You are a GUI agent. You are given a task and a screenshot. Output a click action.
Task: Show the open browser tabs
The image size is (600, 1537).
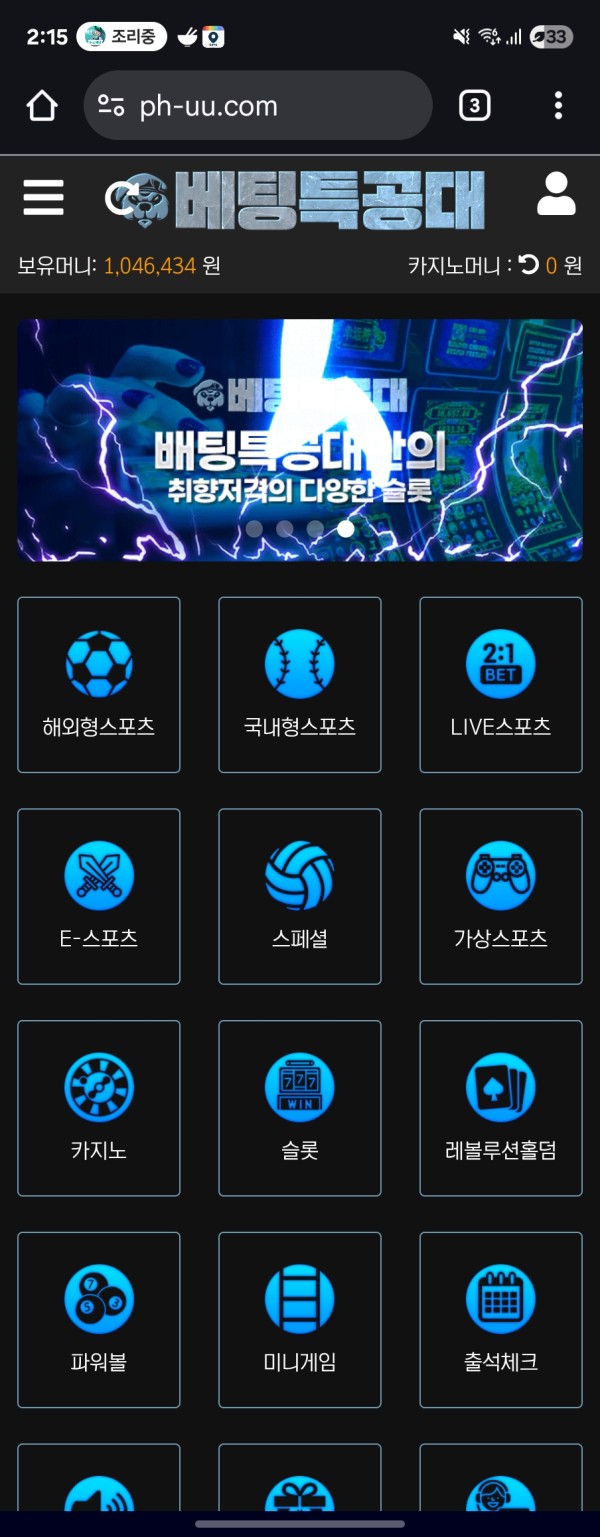tap(474, 106)
